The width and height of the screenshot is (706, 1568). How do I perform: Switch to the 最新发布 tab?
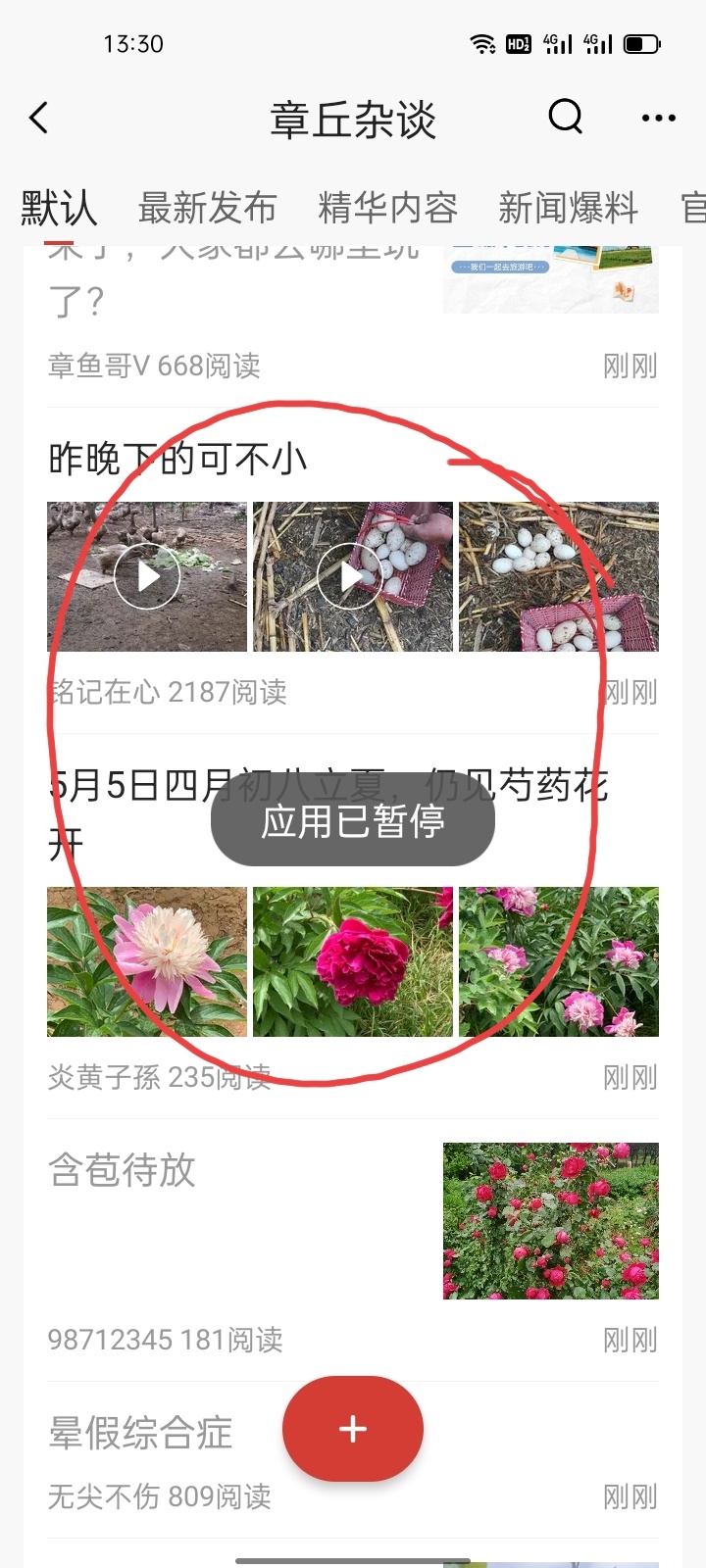tap(207, 208)
